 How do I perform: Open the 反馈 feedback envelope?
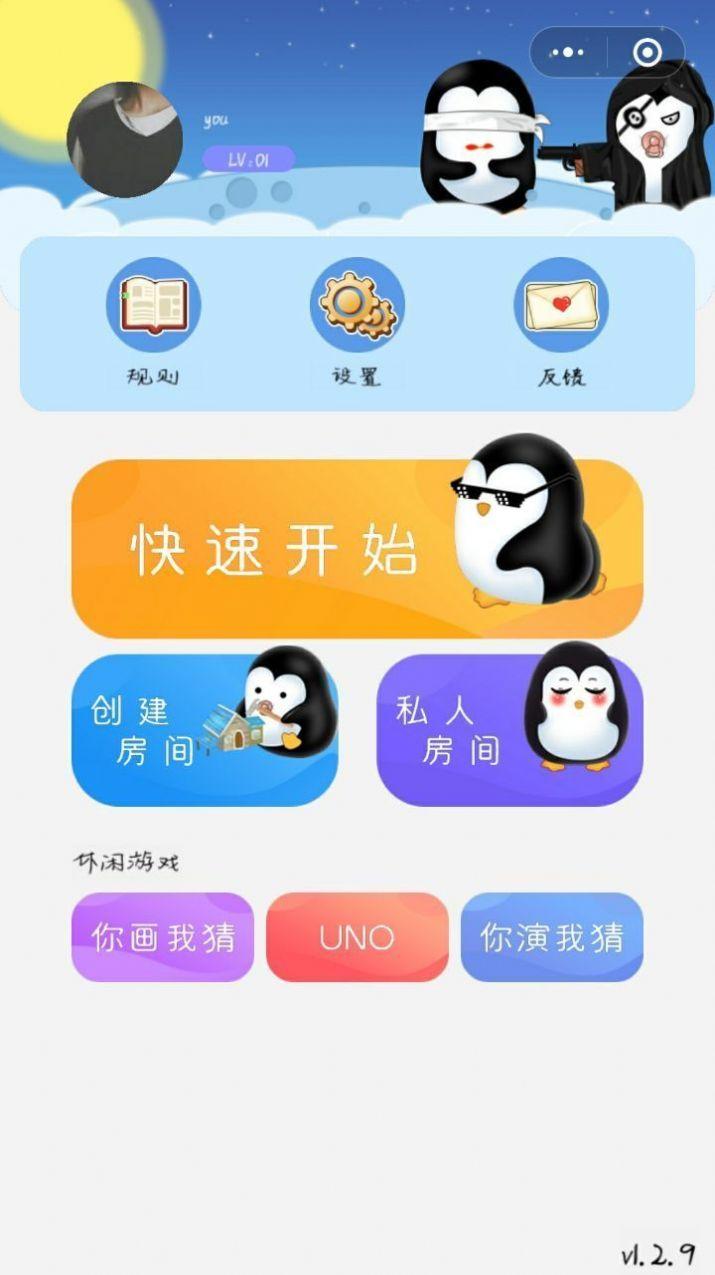561,306
